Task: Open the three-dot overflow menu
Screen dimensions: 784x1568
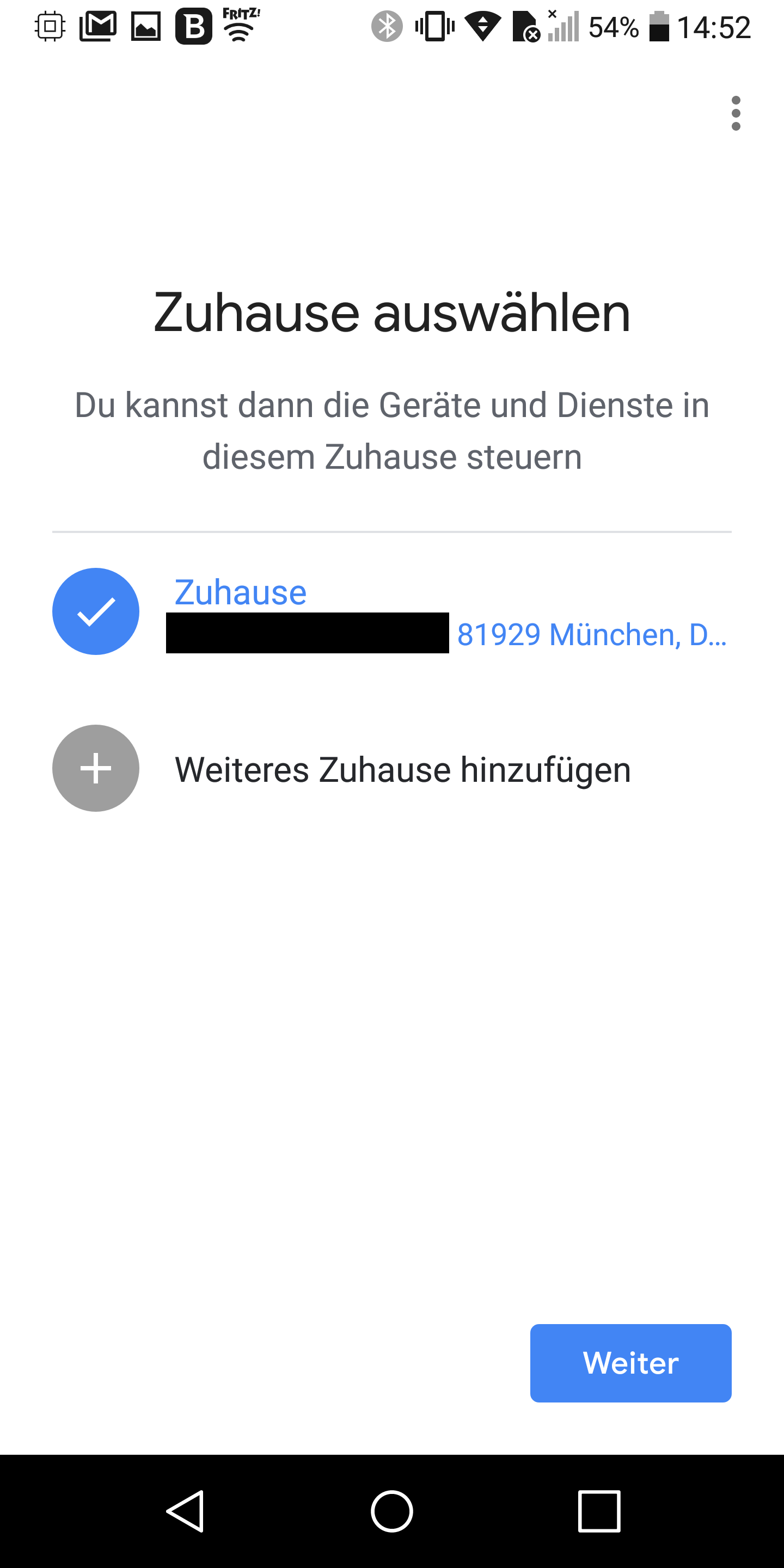Action: (736, 113)
